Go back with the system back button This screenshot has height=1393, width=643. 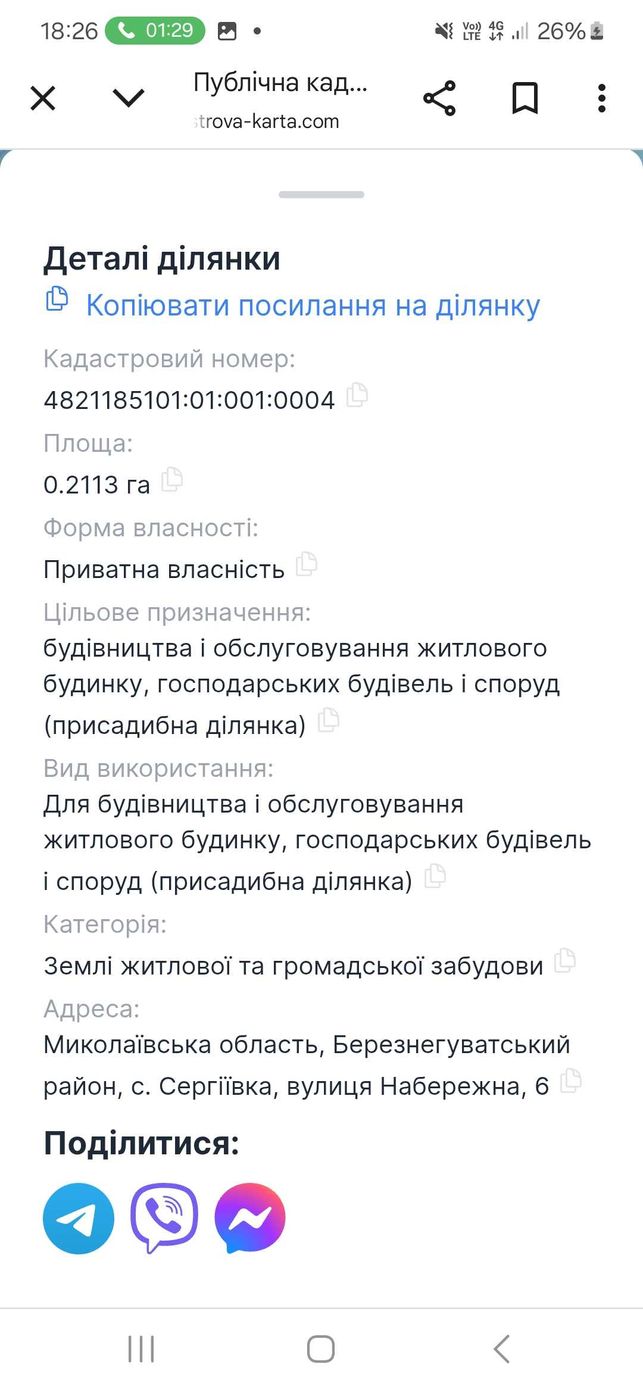tap(501, 1349)
